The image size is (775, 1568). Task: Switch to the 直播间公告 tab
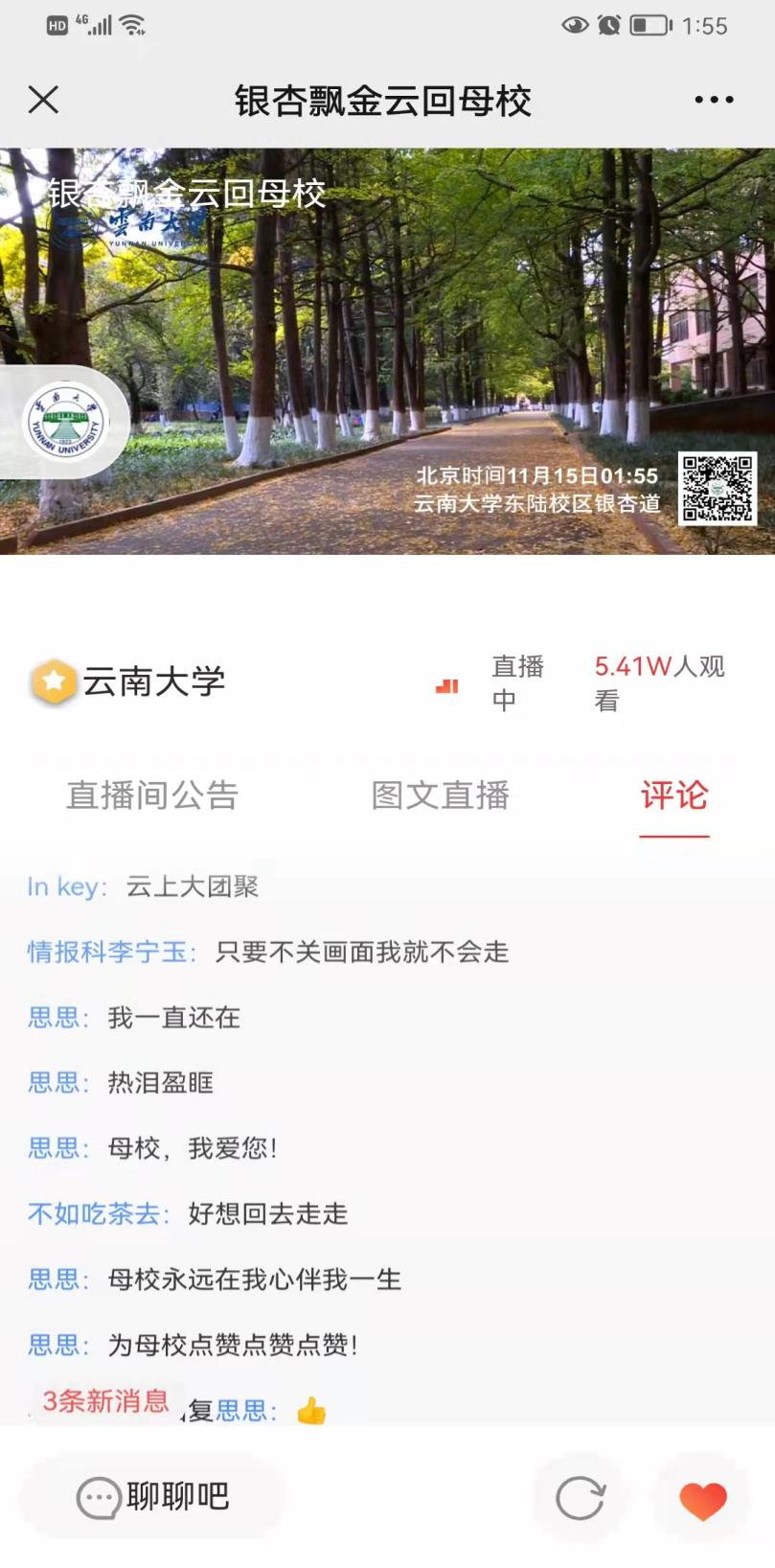(152, 796)
